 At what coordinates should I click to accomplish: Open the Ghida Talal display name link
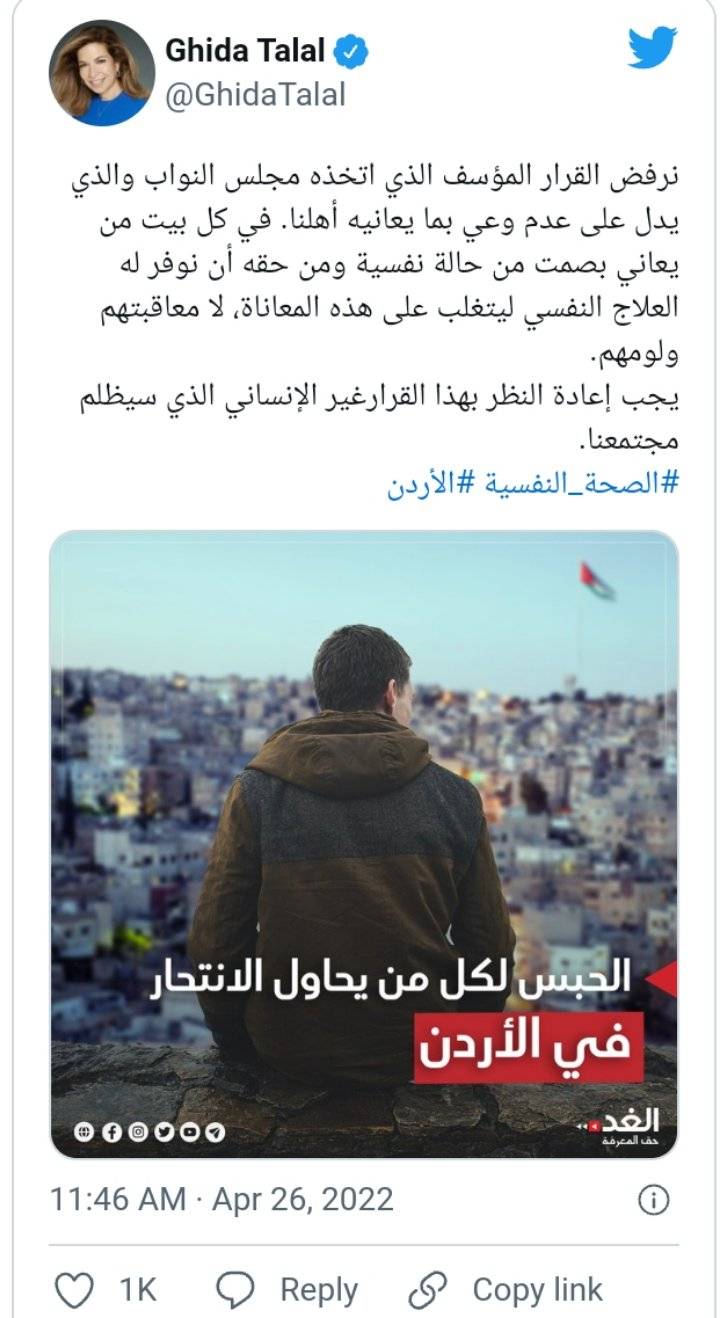245,50
